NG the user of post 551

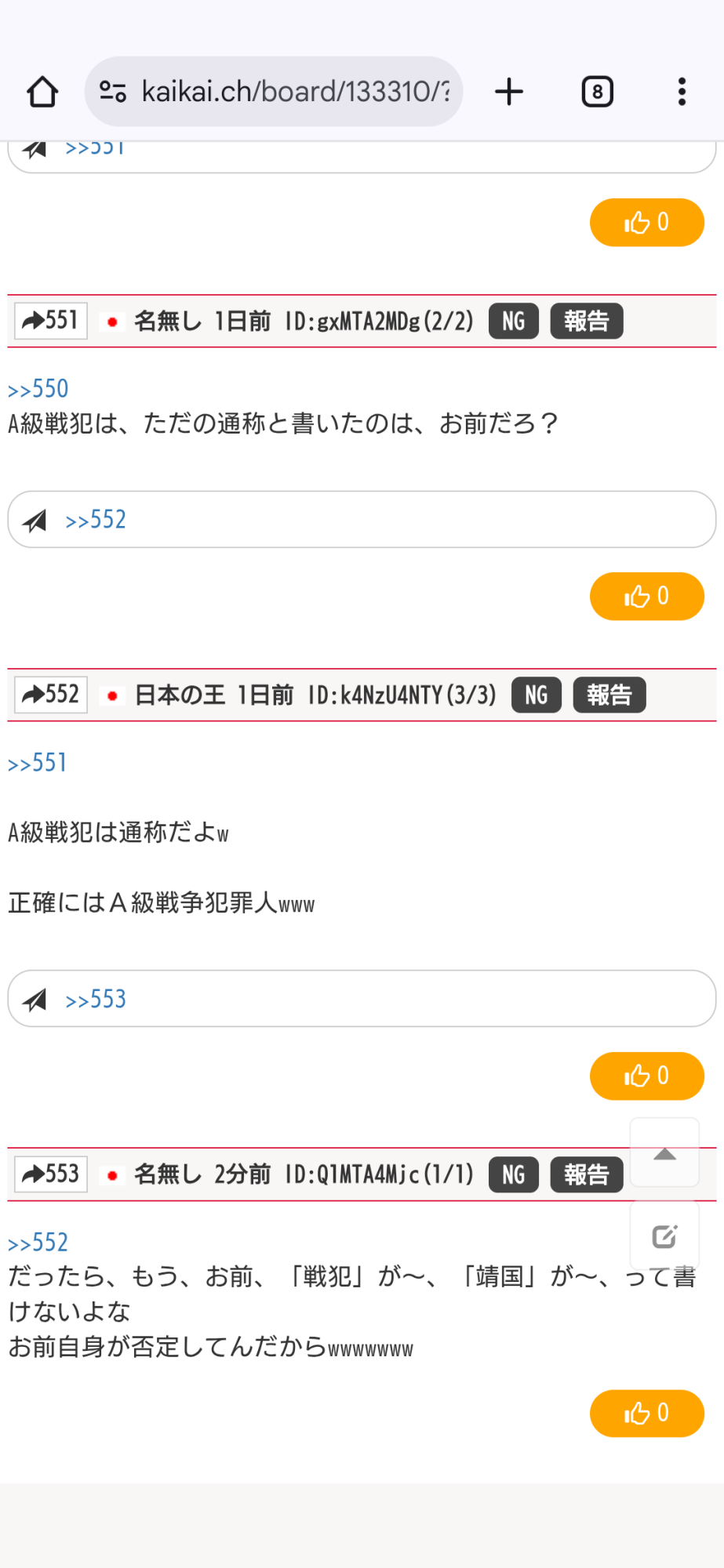[513, 321]
